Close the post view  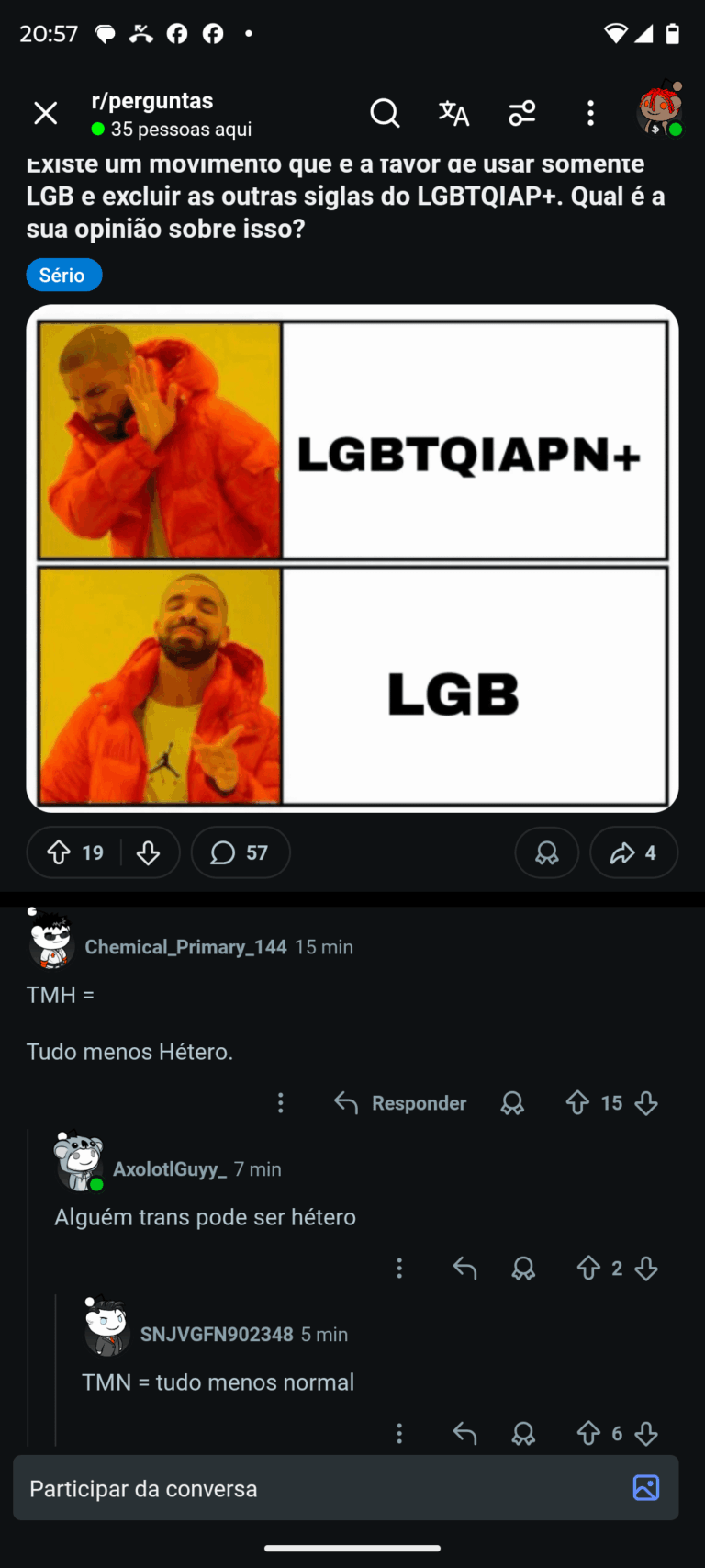45,113
